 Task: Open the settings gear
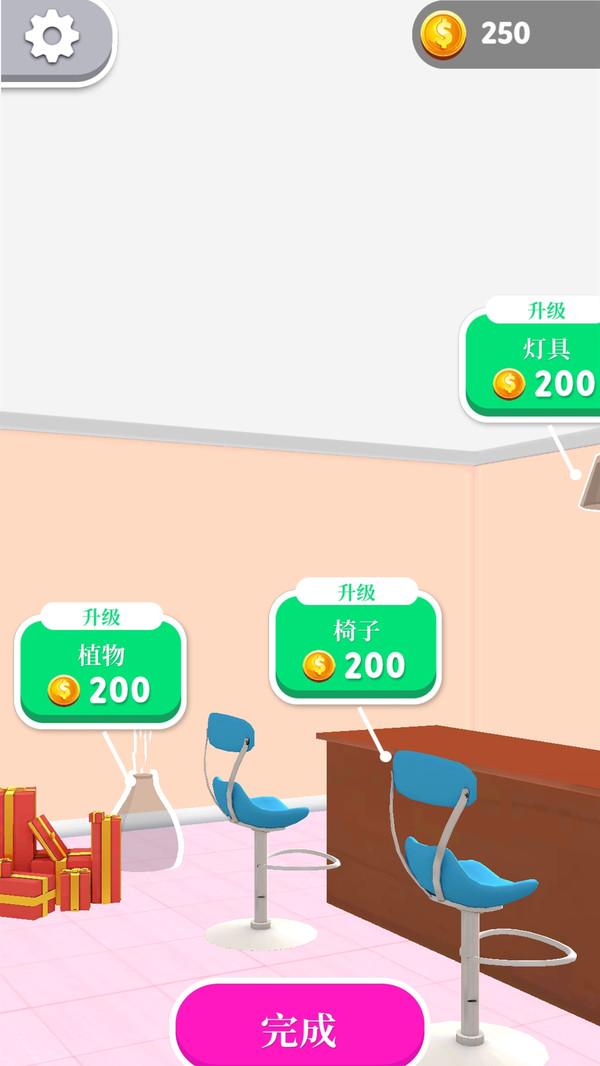(51, 37)
